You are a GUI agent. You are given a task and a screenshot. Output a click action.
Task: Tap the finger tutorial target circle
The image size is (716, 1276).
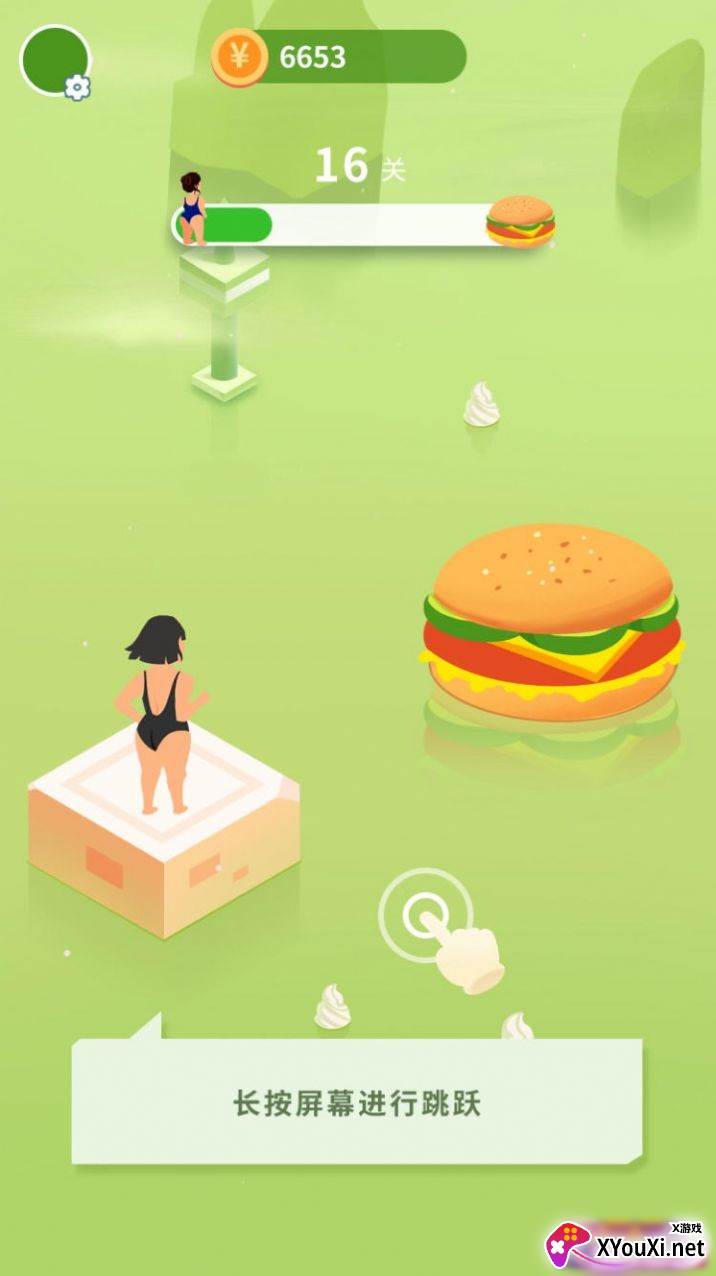click(x=426, y=914)
